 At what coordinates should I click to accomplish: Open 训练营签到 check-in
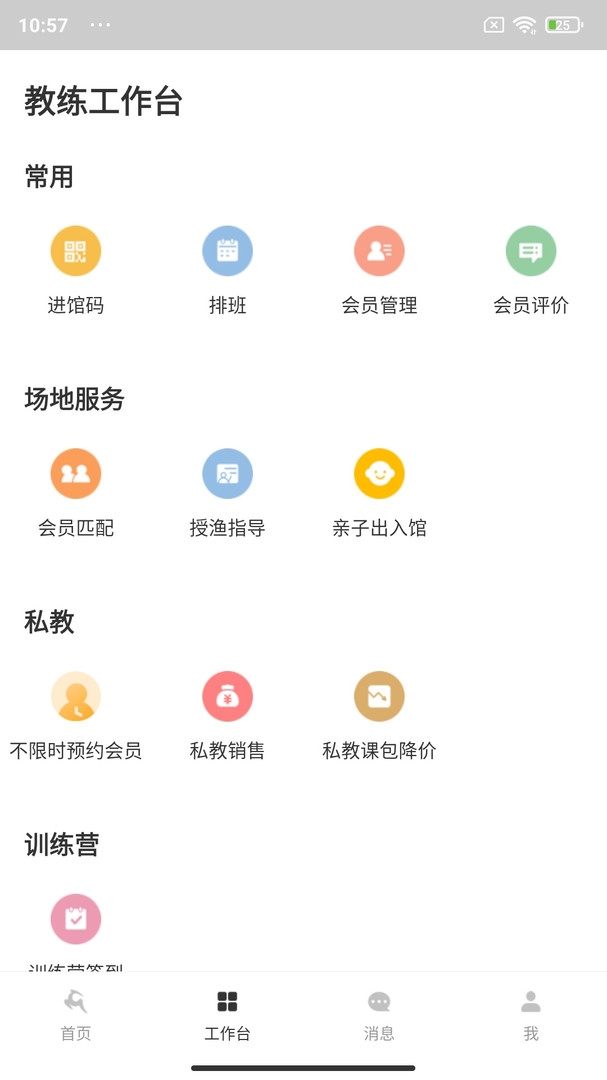76,921
